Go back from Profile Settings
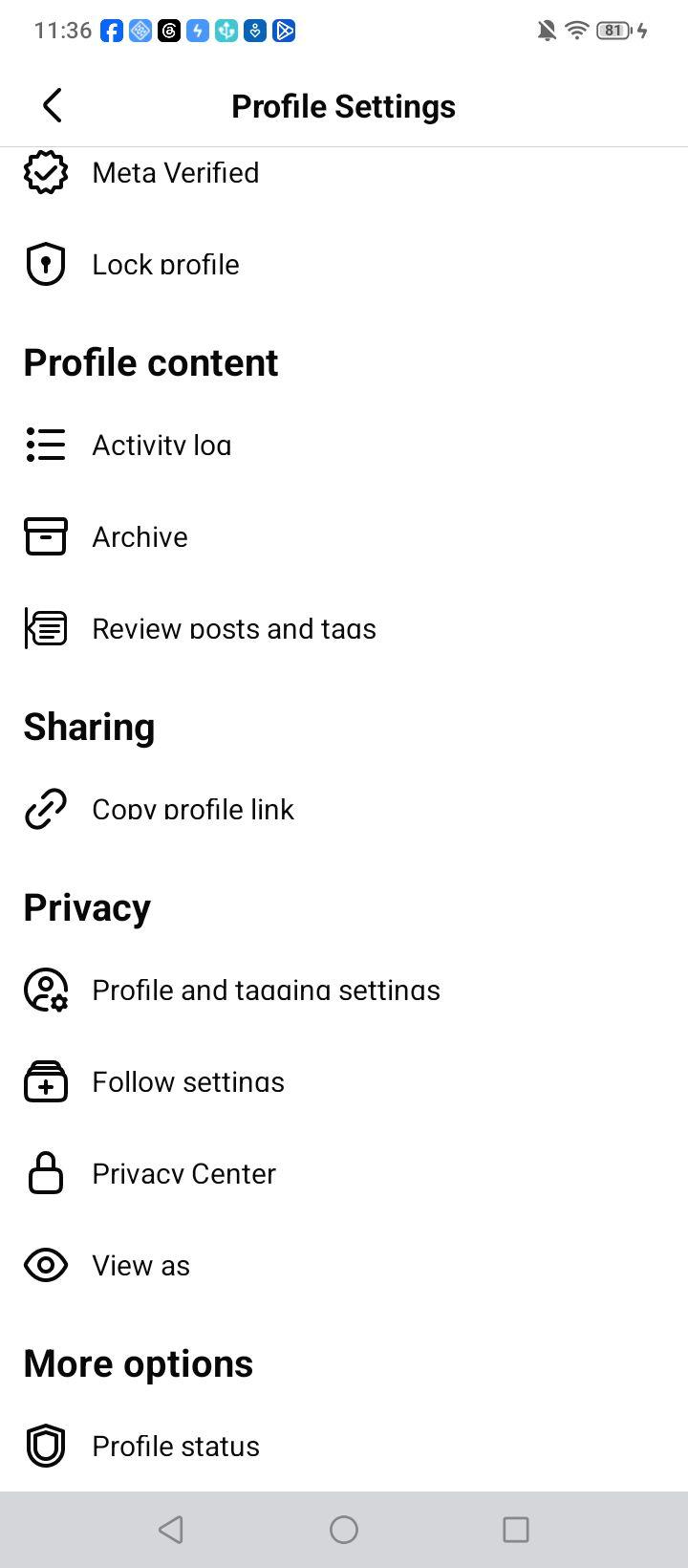 click(x=53, y=105)
